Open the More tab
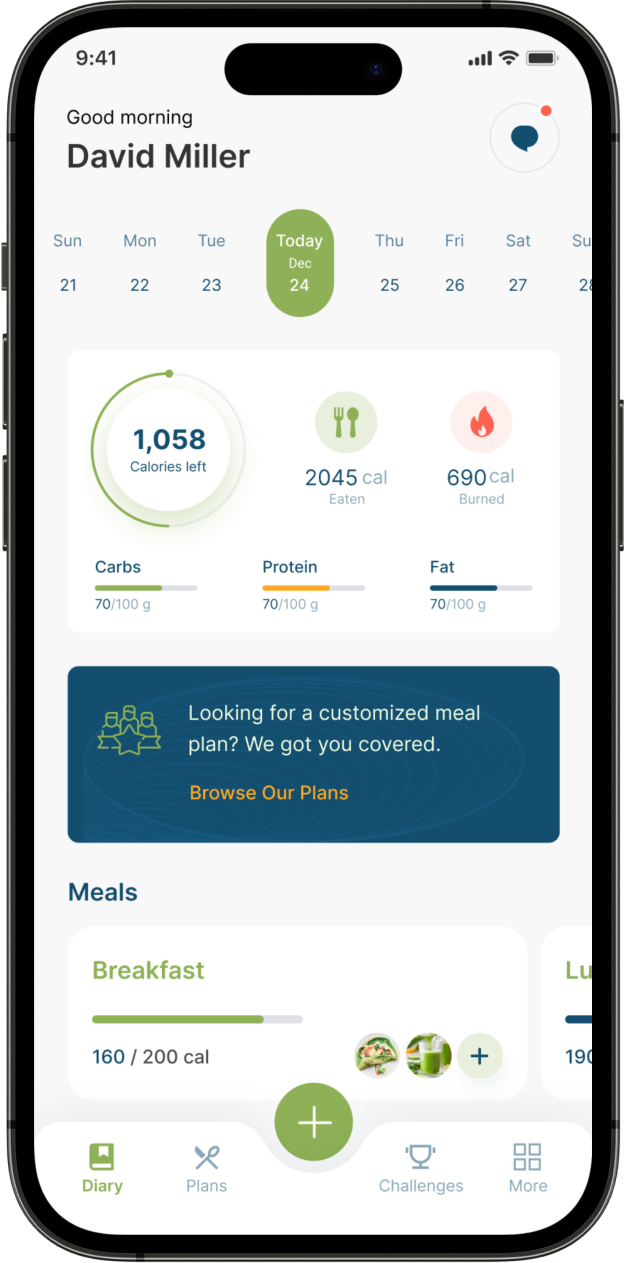This screenshot has width=624, height=1263. click(x=527, y=1169)
